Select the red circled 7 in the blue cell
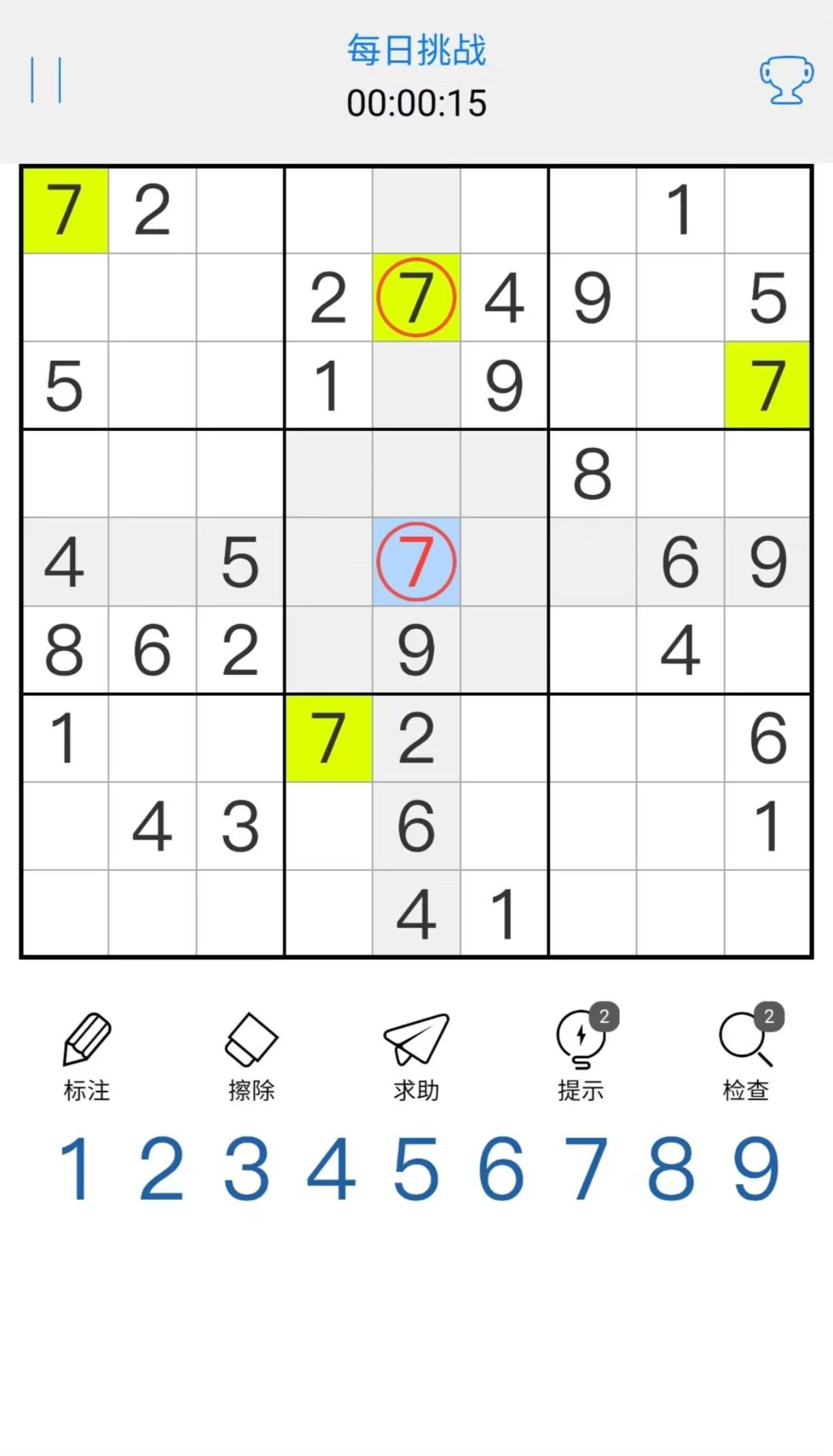Image resolution: width=833 pixels, height=1456 pixels. point(416,562)
